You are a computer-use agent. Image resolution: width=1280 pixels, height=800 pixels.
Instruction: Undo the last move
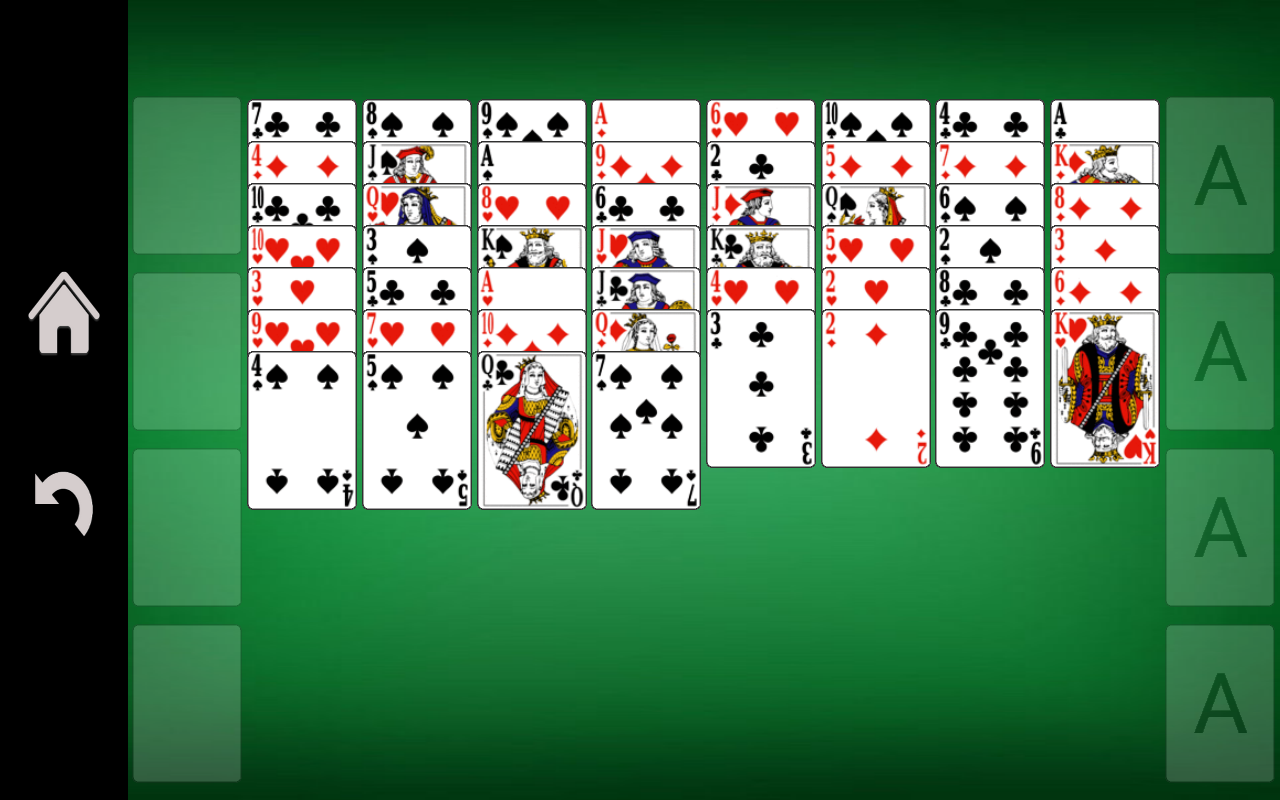[64, 503]
